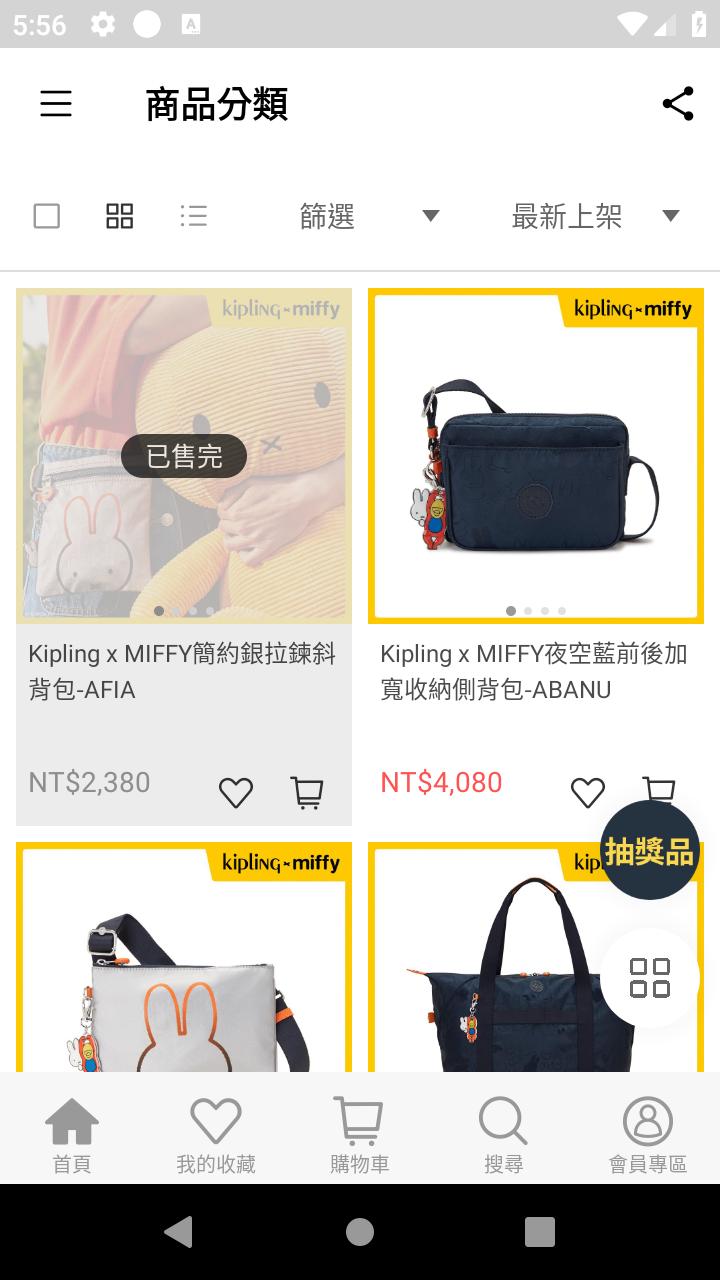Image resolution: width=720 pixels, height=1280 pixels.
Task: Favorite the AFIA crossbody bag
Action: tap(236, 793)
